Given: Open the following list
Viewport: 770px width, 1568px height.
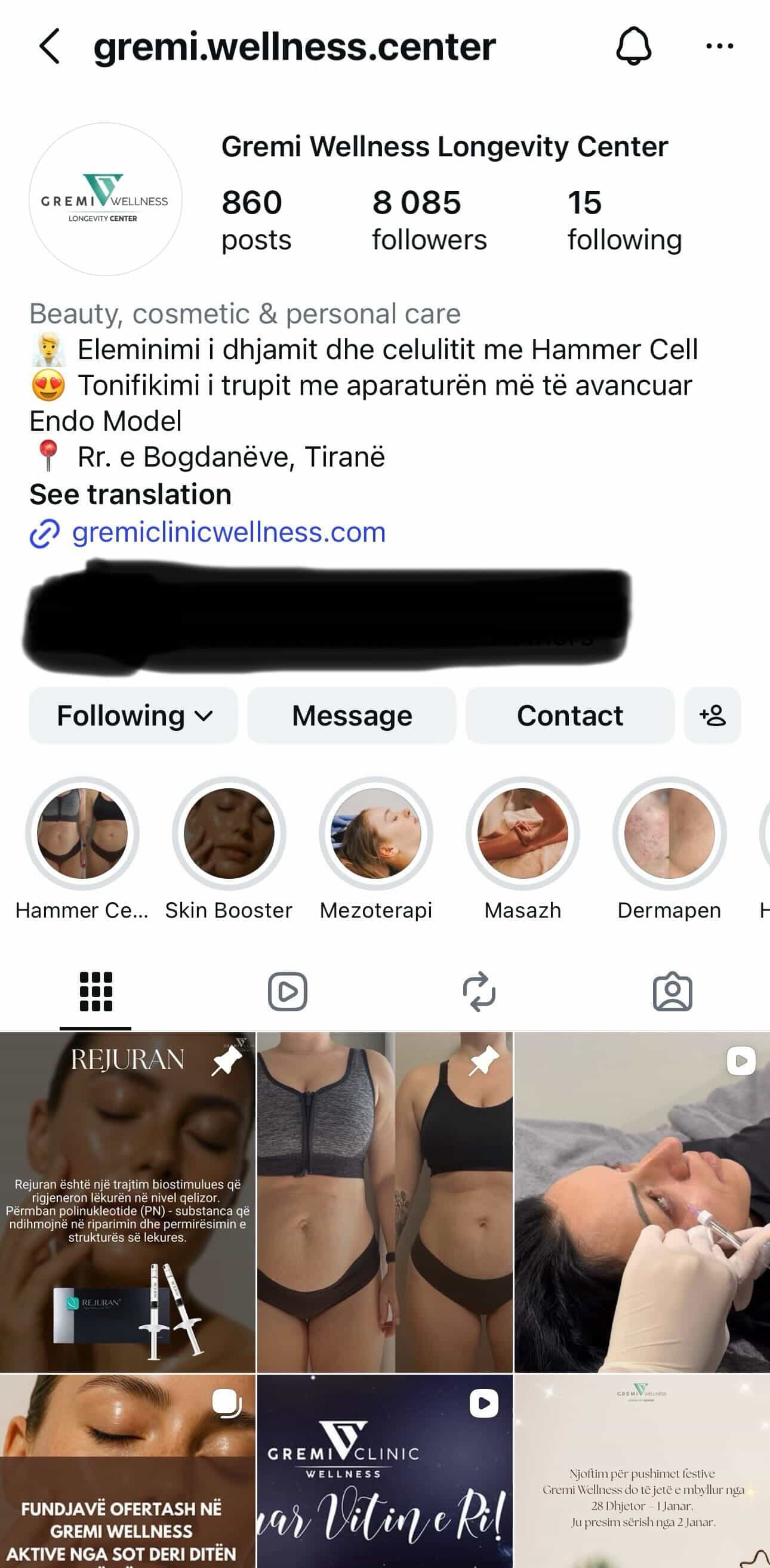Looking at the screenshot, I should tap(624, 220).
